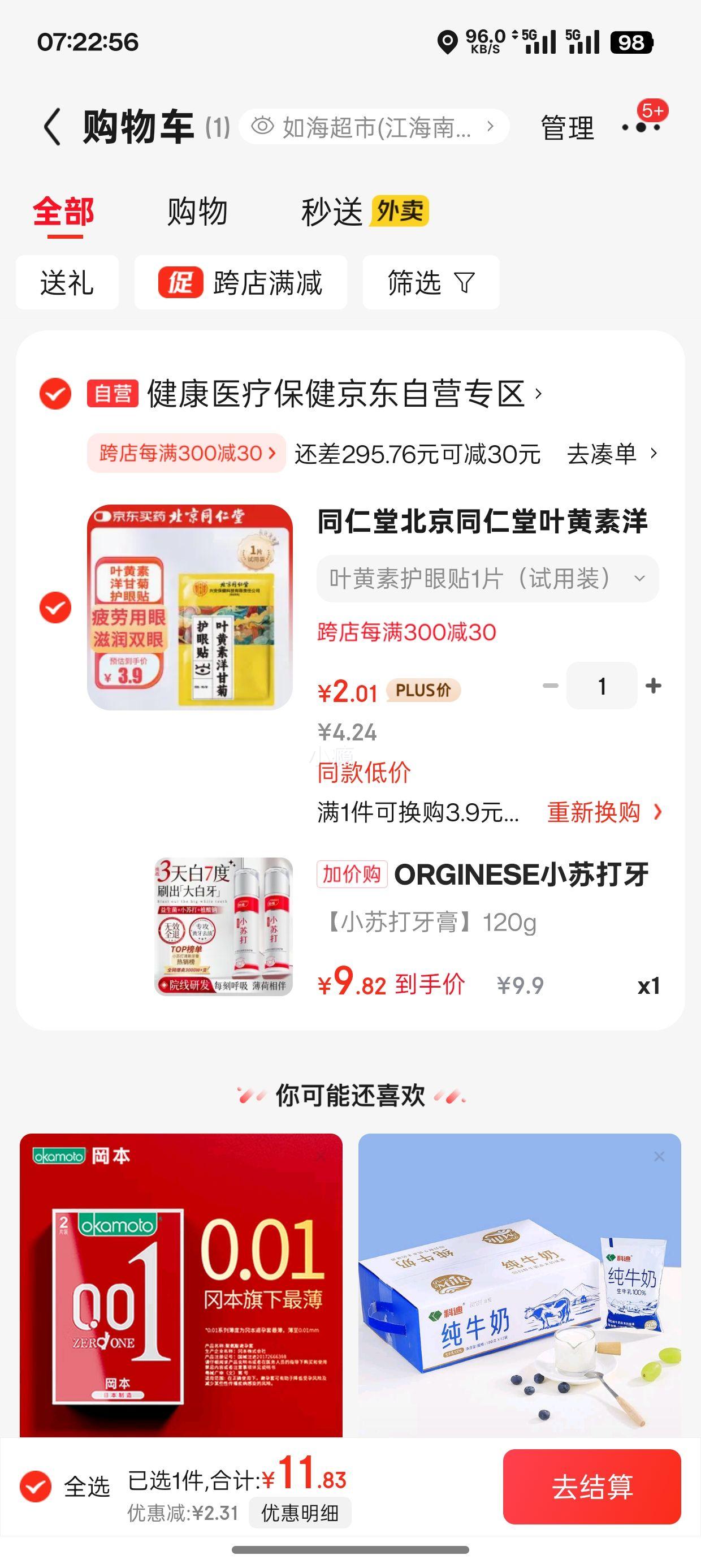
Task: Select the 送礼 chip
Action: 67,282
